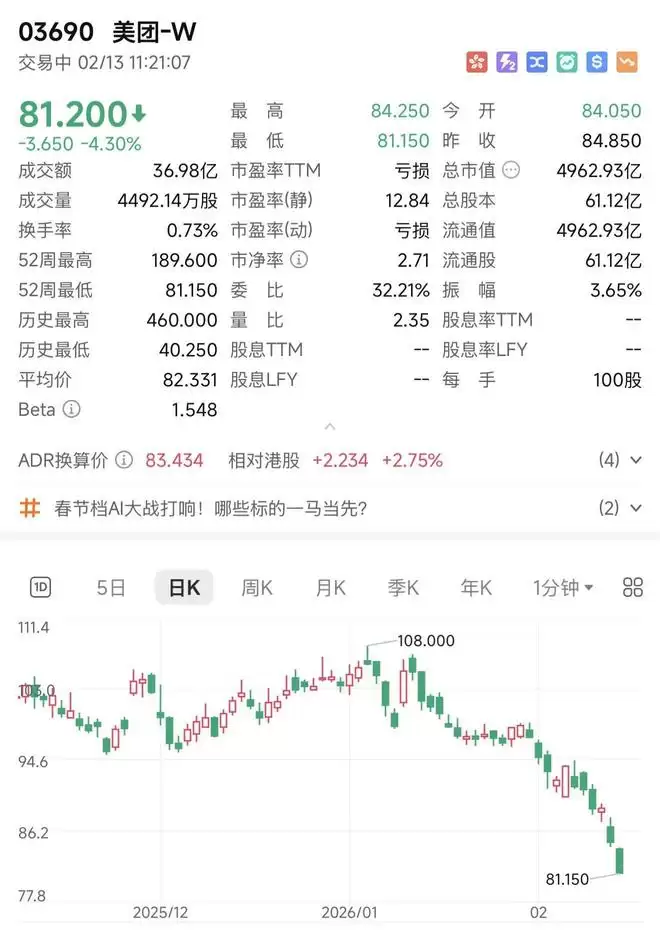Show the 季K quarterly chart
The image size is (660, 930).
(x=404, y=588)
